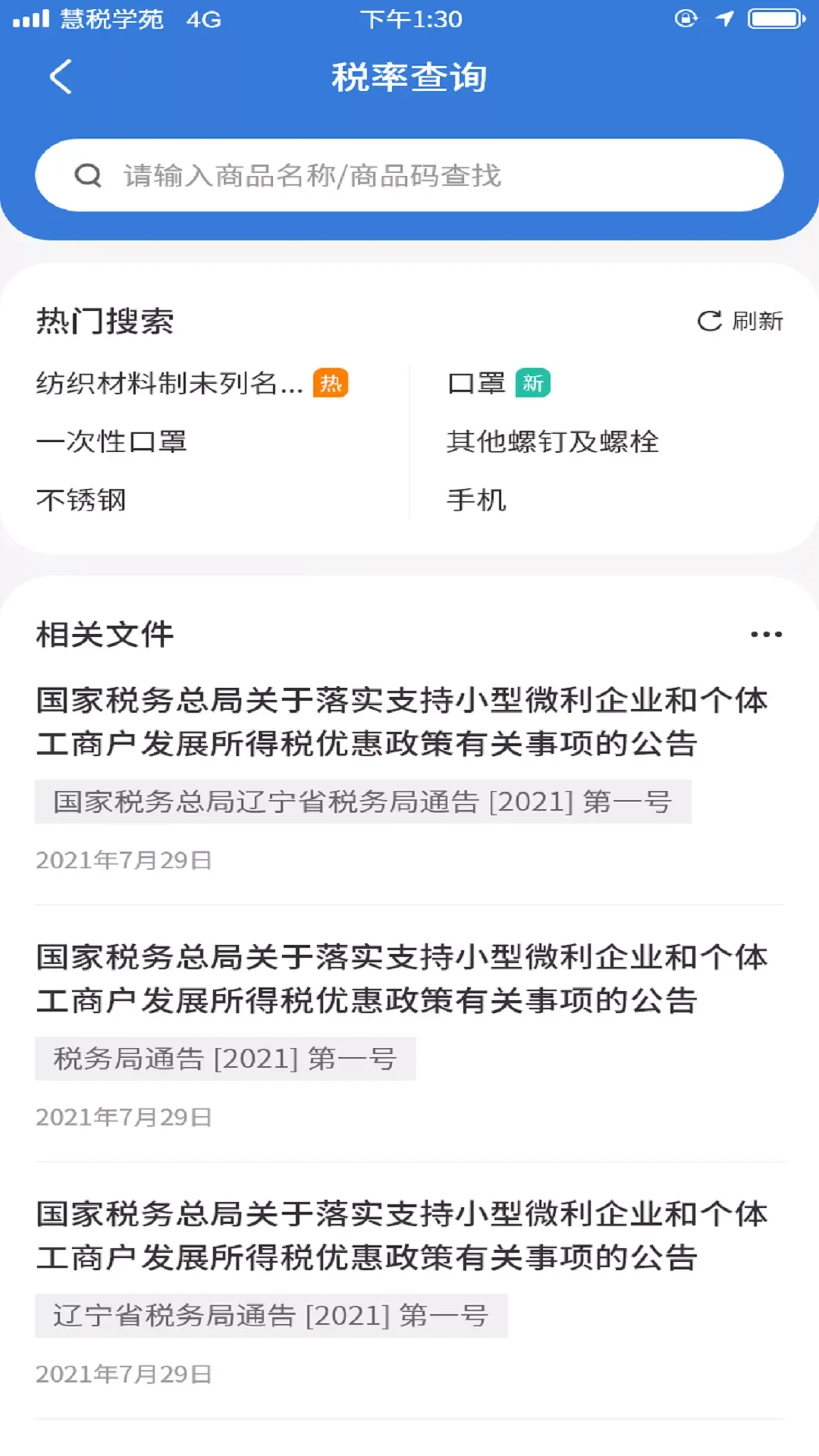Open the hot search term 不锈钢
The image size is (819, 1456).
[x=81, y=500]
